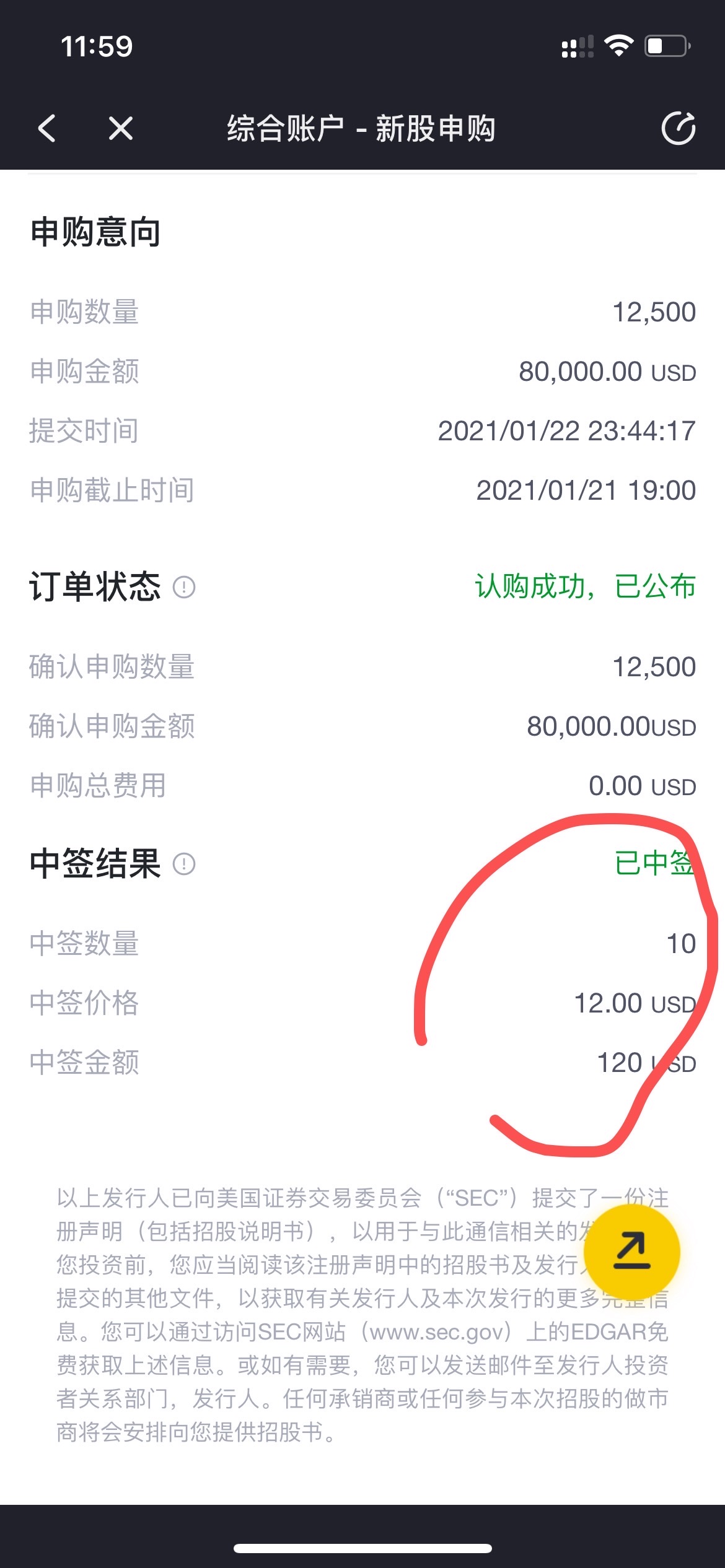Open info icon next to 订单状态

[x=184, y=586]
